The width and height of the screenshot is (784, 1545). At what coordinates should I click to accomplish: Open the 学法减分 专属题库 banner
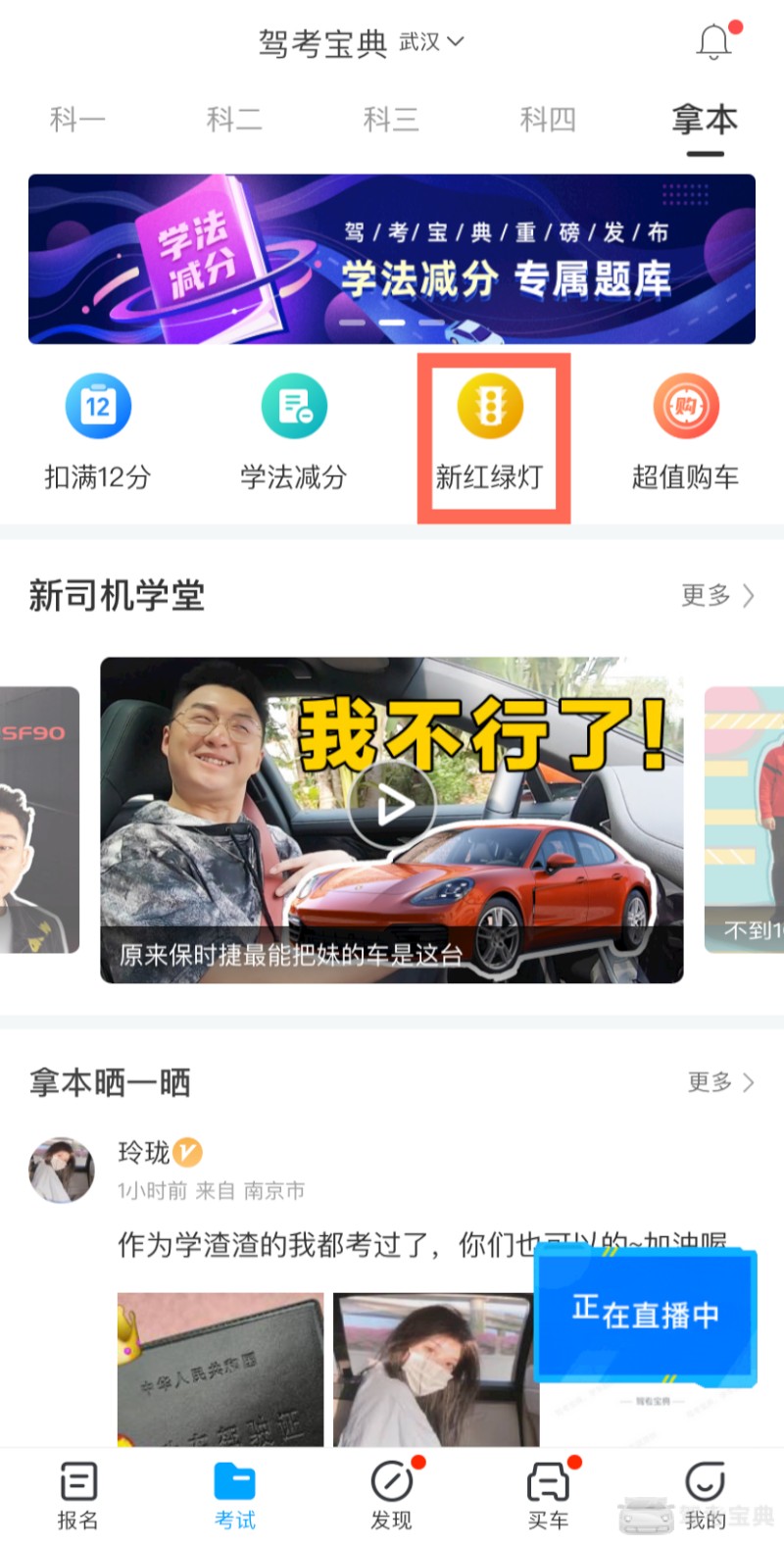coord(392,259)
